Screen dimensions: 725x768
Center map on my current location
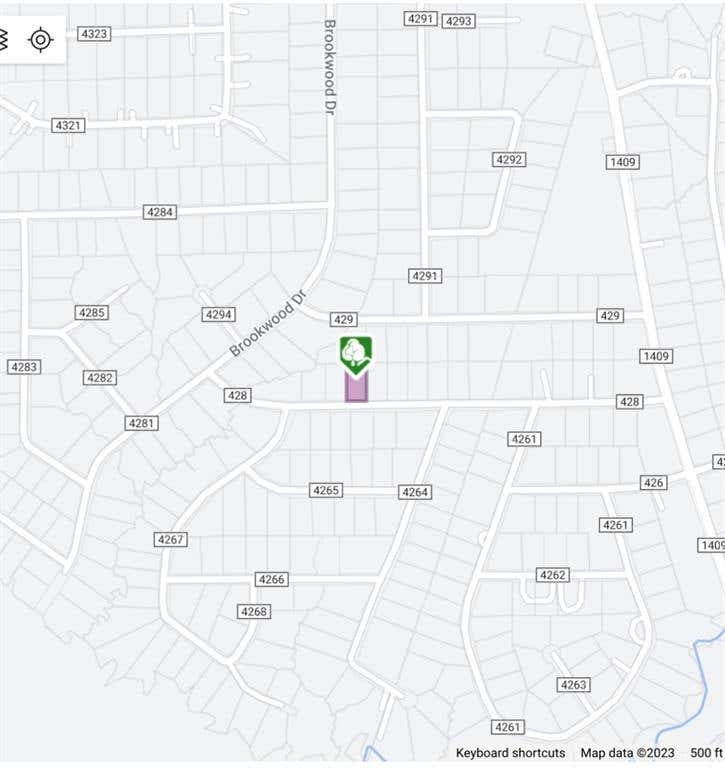click(41, 39)
